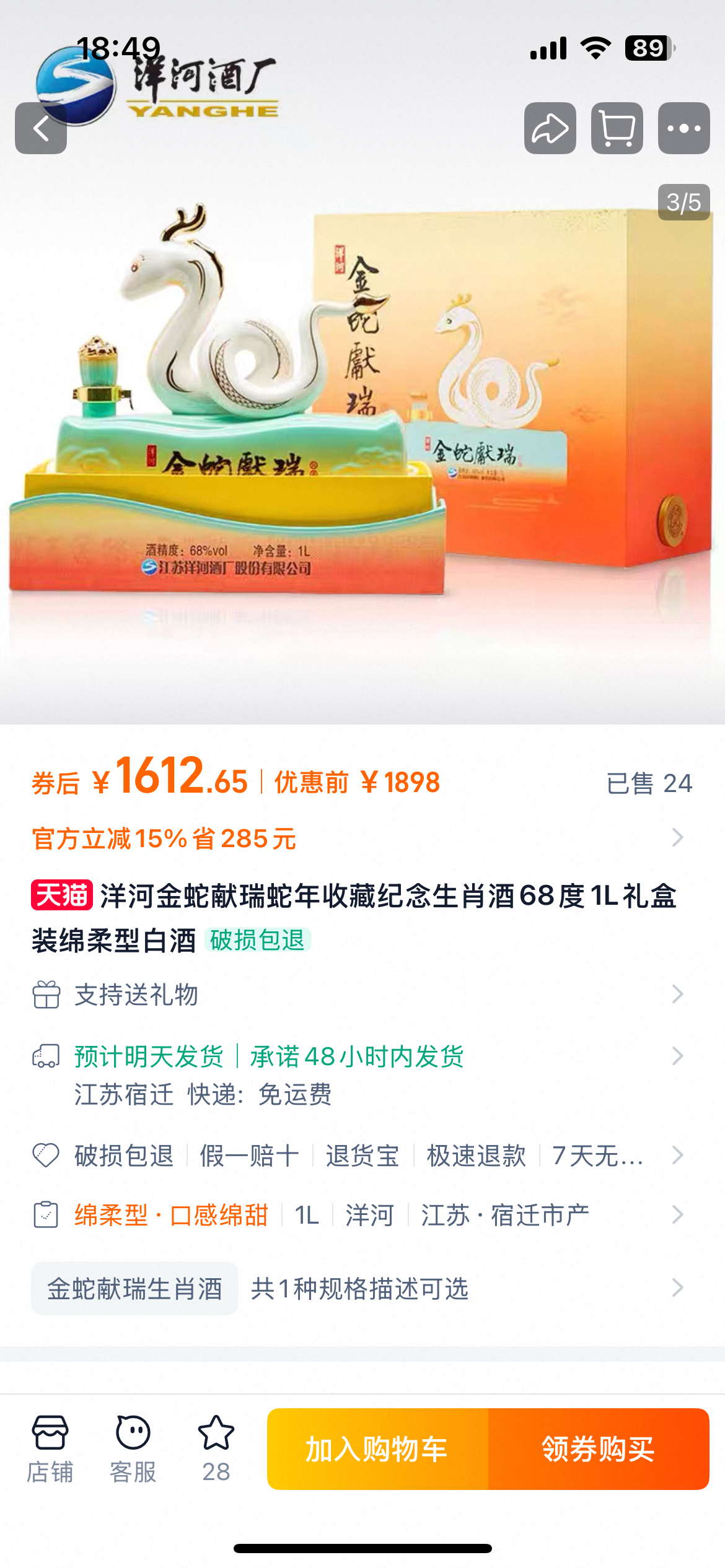Share this product listing
The width and height of the screenshot is (725, 1568).
[550, 128]
